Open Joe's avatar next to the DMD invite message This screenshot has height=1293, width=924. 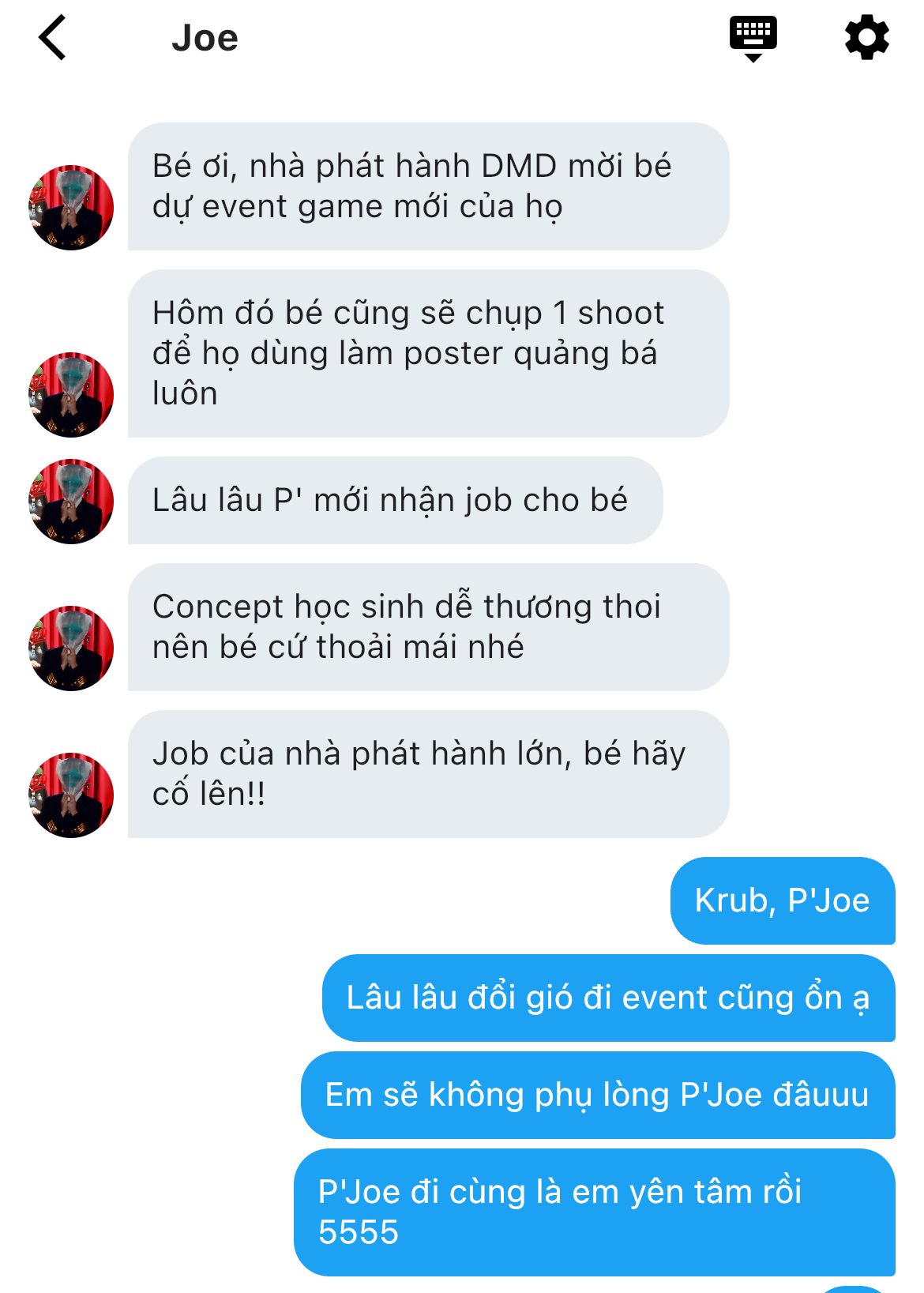[x=71, y=208]
